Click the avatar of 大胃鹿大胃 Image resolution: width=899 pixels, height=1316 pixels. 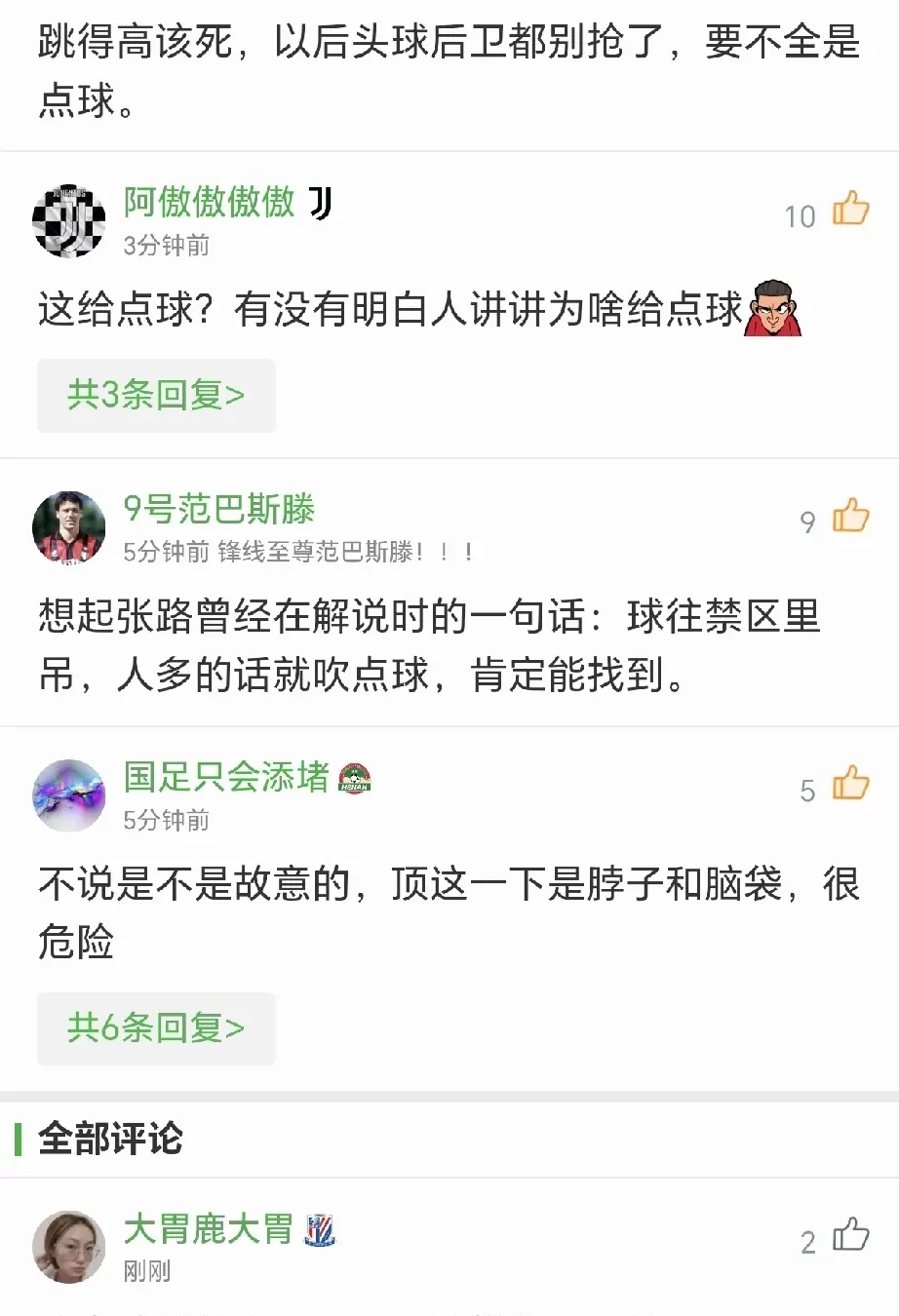coord(68,1246)
